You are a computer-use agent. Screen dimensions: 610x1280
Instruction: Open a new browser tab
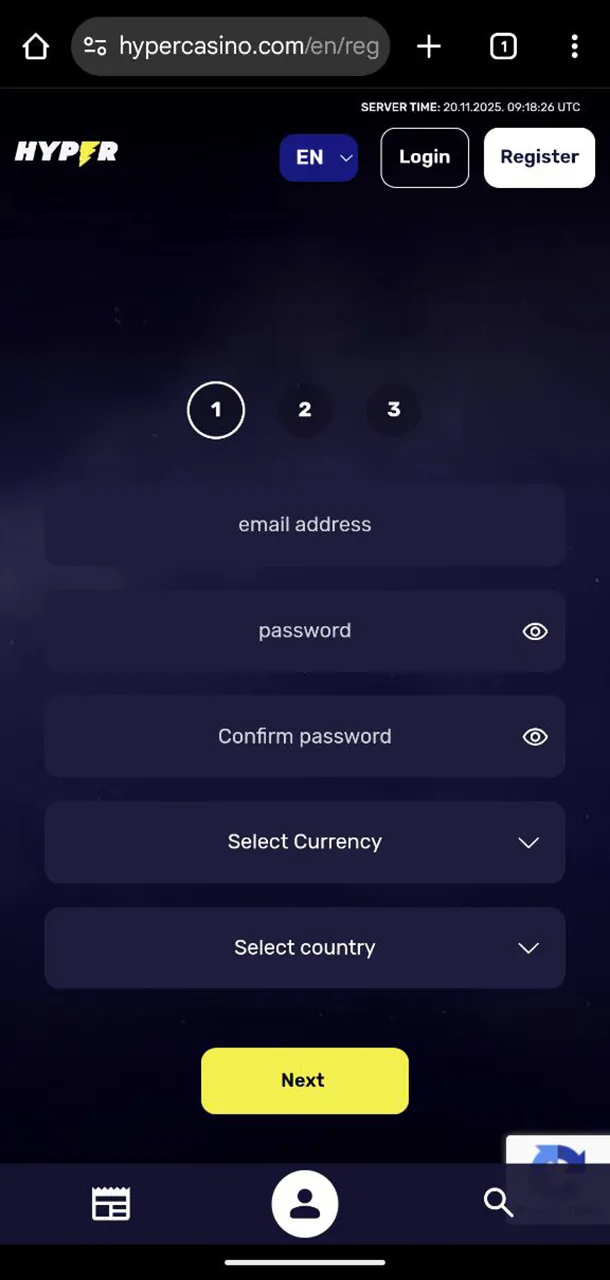coord(429,46)
